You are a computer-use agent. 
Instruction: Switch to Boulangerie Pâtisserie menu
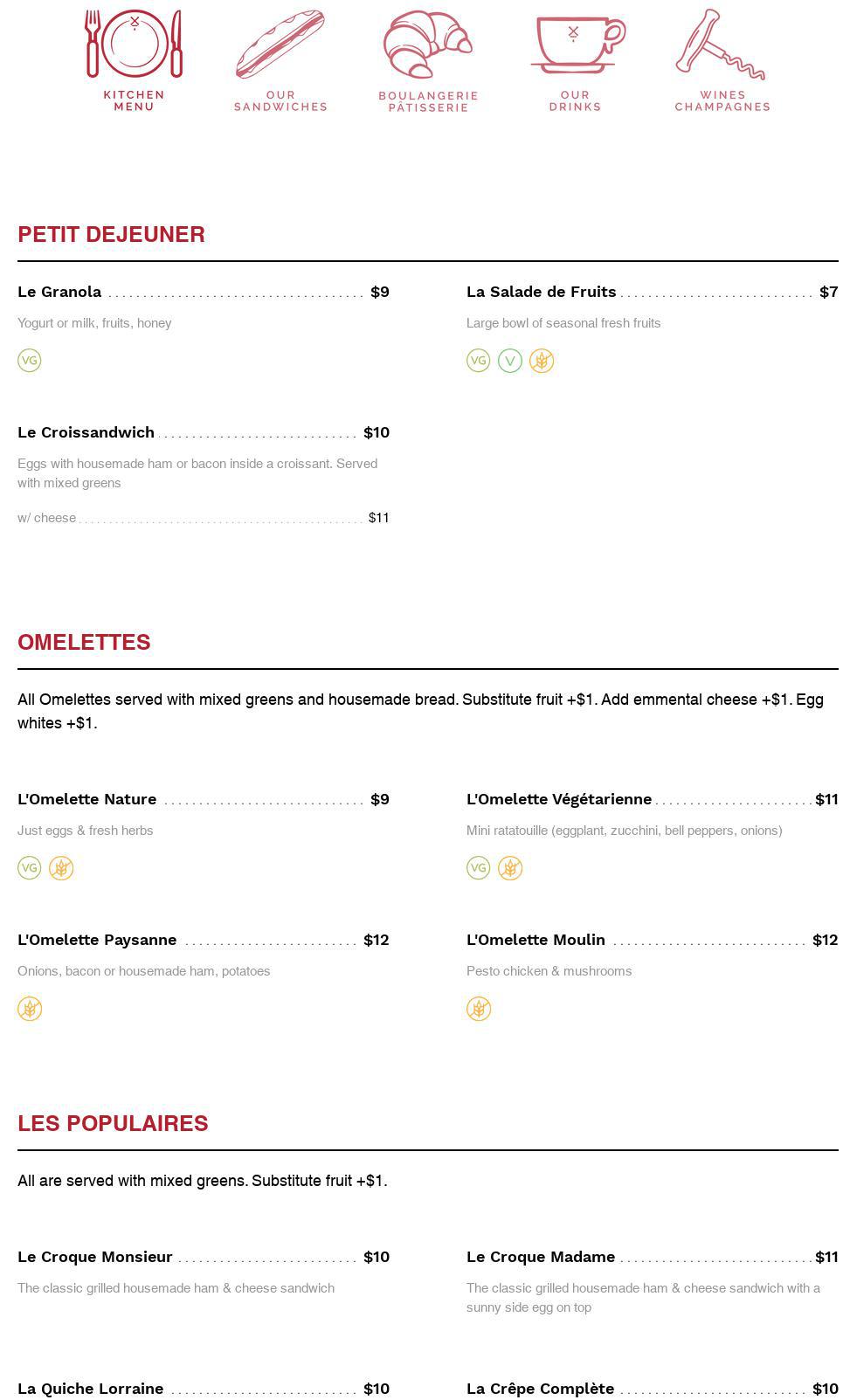tap(428, 61)
